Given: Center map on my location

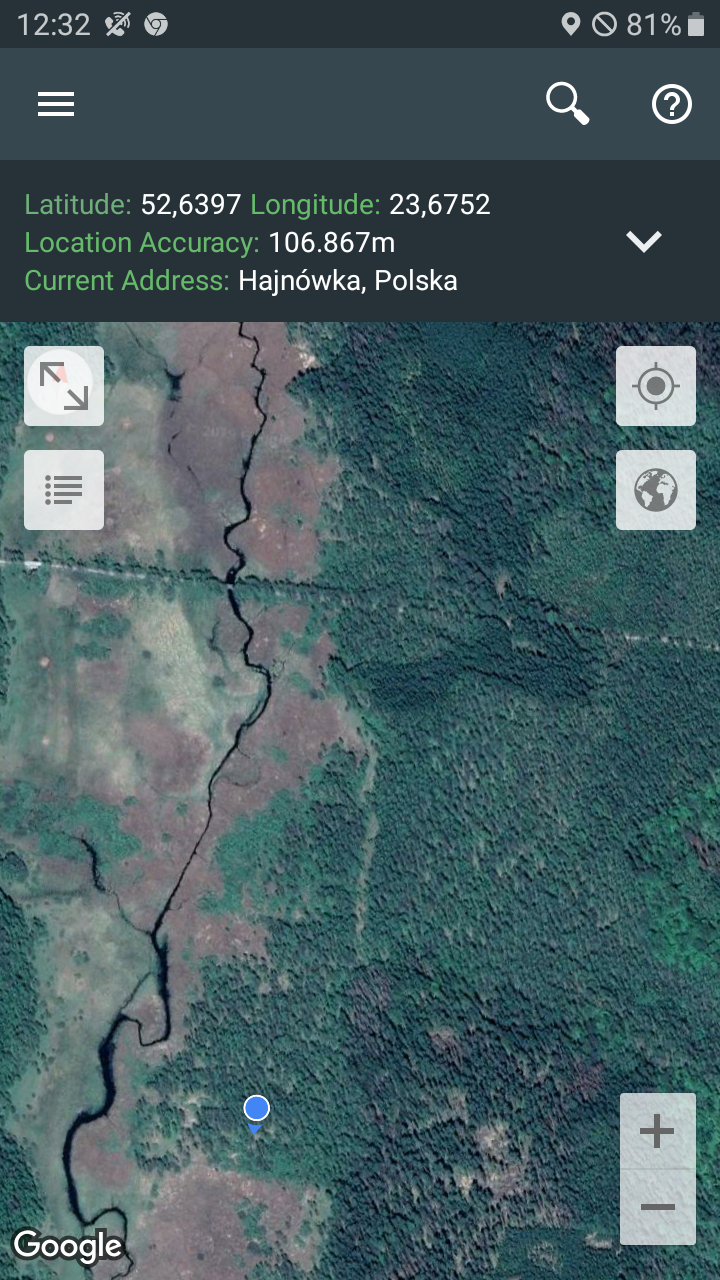Looking at the screenshot, I should (656, 386).
